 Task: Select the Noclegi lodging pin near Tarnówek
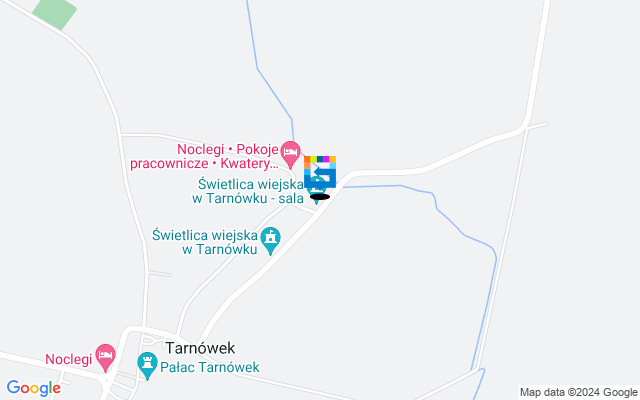[x=104, y=356]
